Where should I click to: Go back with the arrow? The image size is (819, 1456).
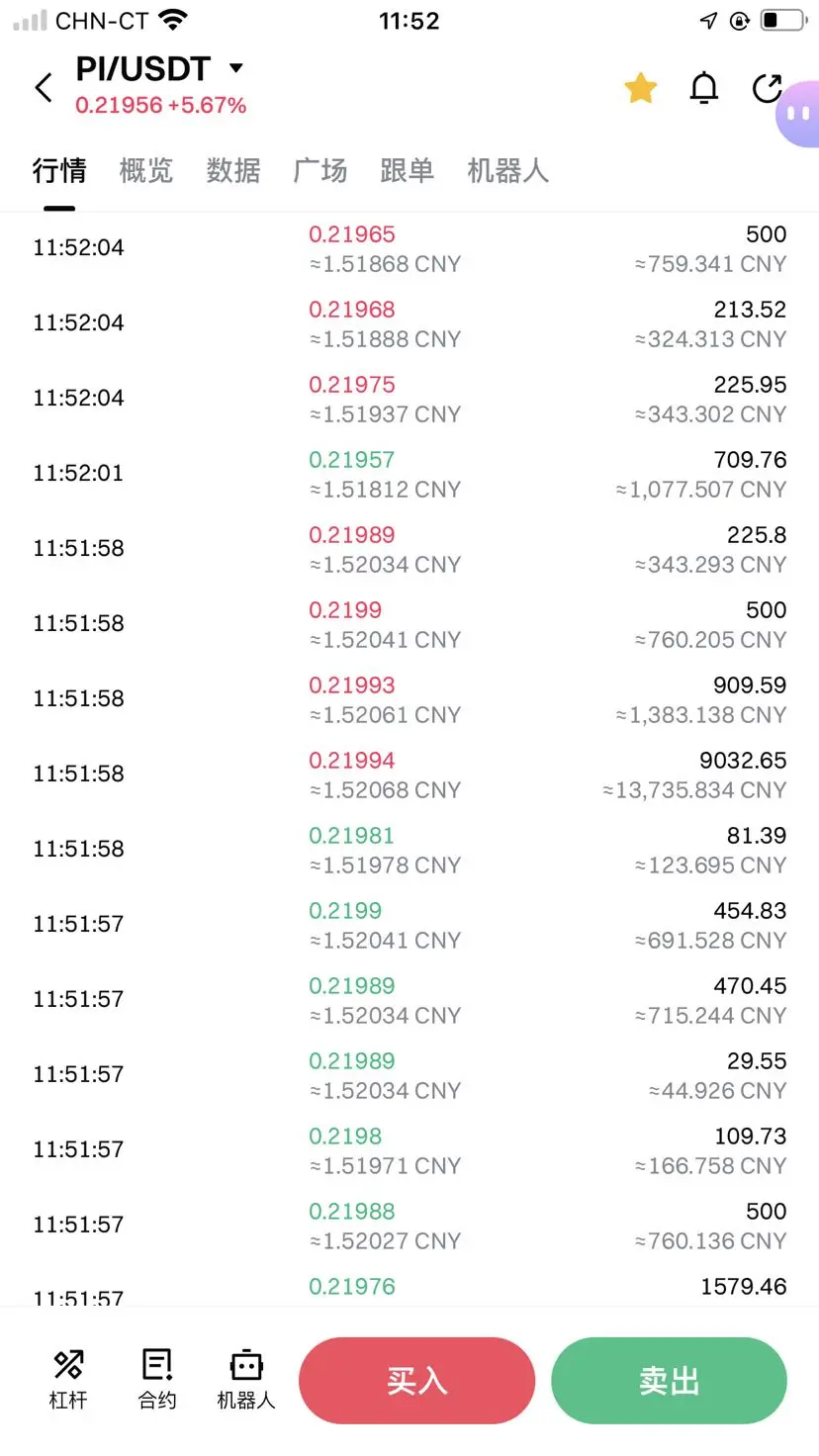44,87
